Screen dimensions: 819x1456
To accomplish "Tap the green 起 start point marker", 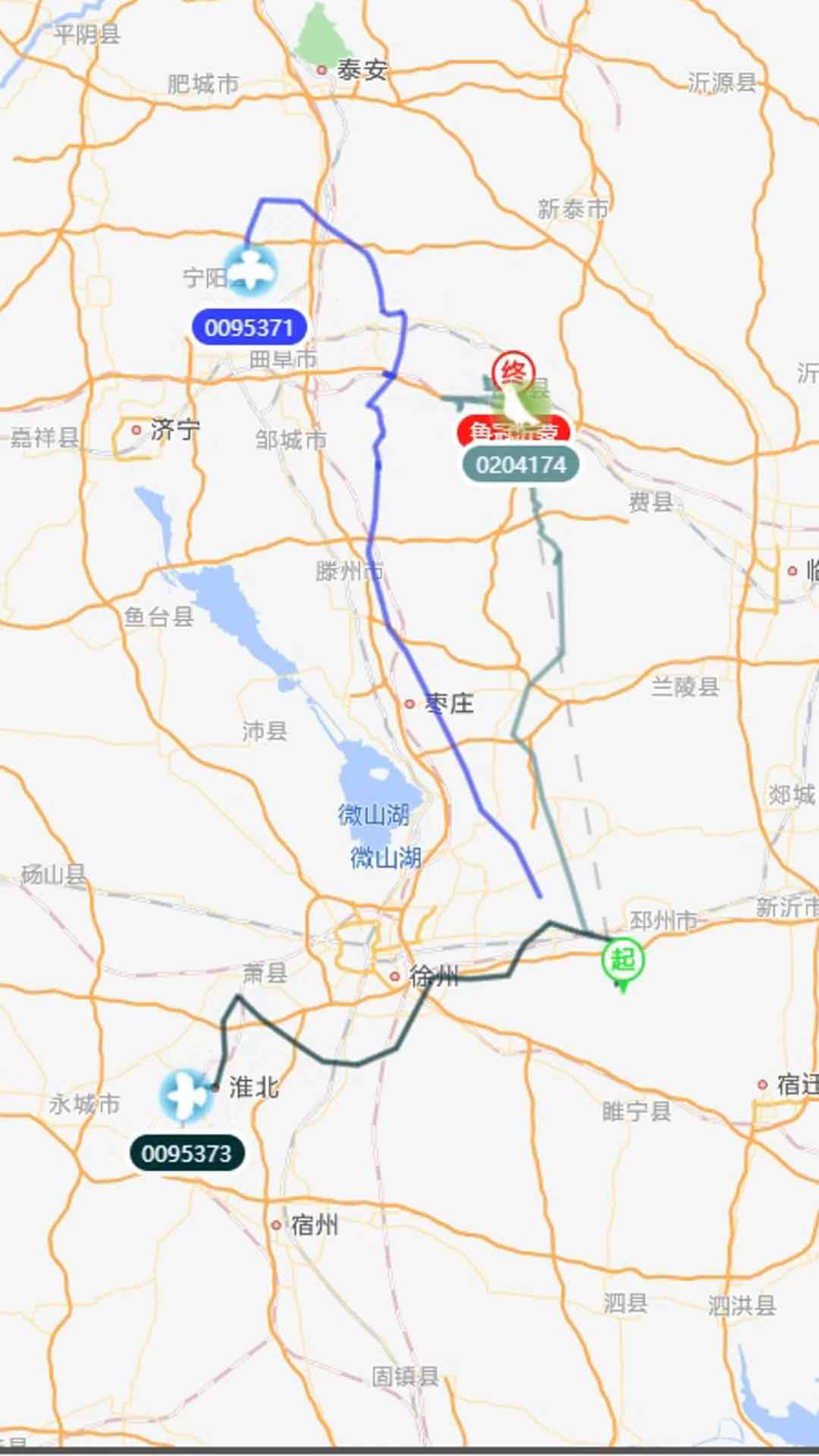I will [623, 961].
